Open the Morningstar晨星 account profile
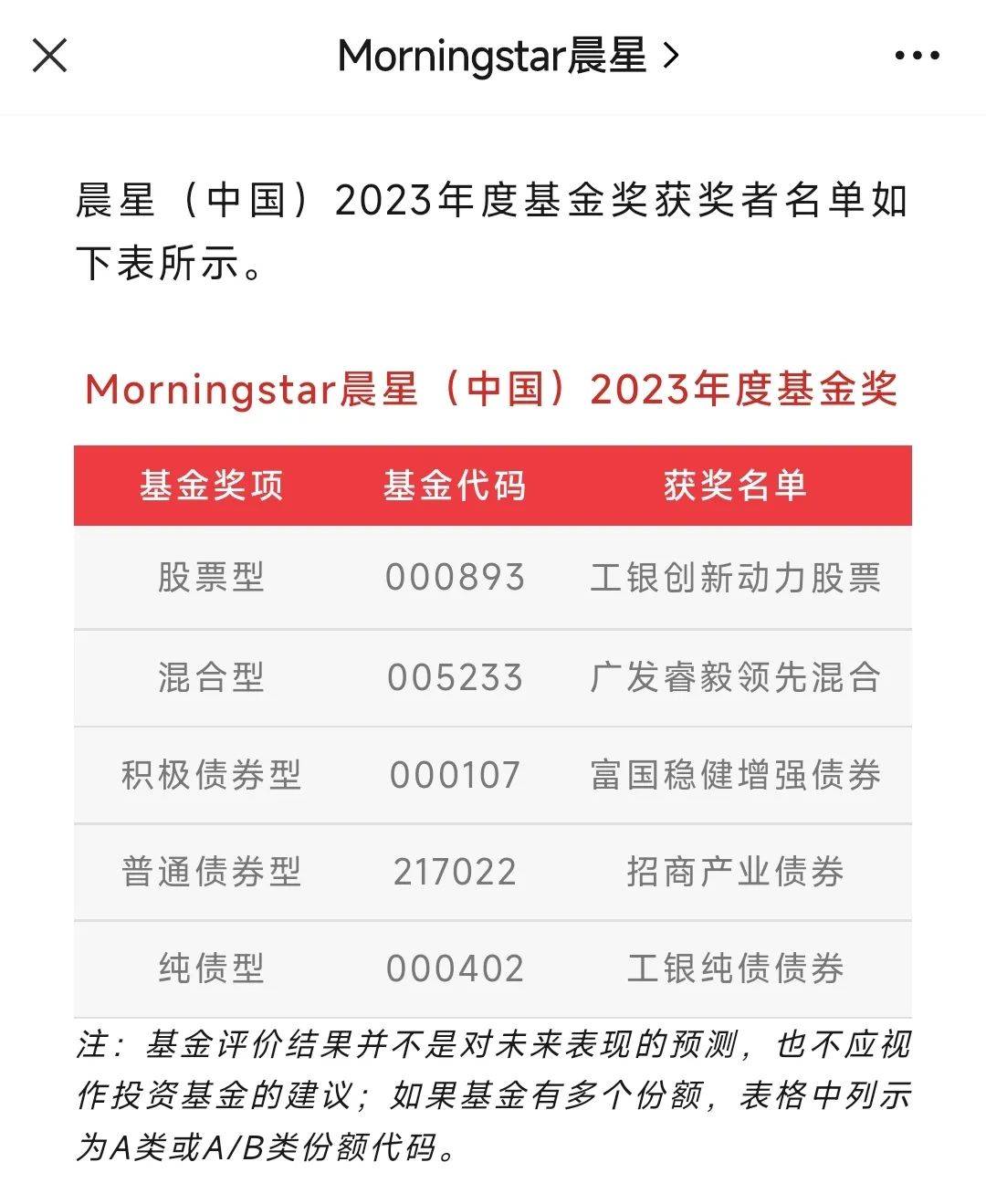The width and height of the screenshot is (986, 1204). (508, 56)
